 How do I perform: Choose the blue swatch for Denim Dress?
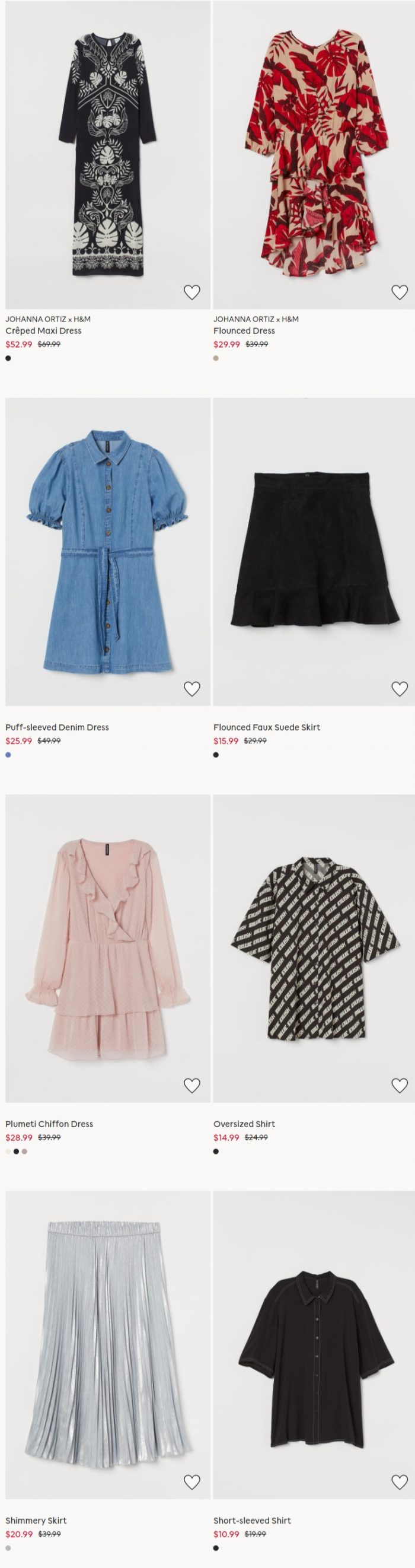[8, 755]
